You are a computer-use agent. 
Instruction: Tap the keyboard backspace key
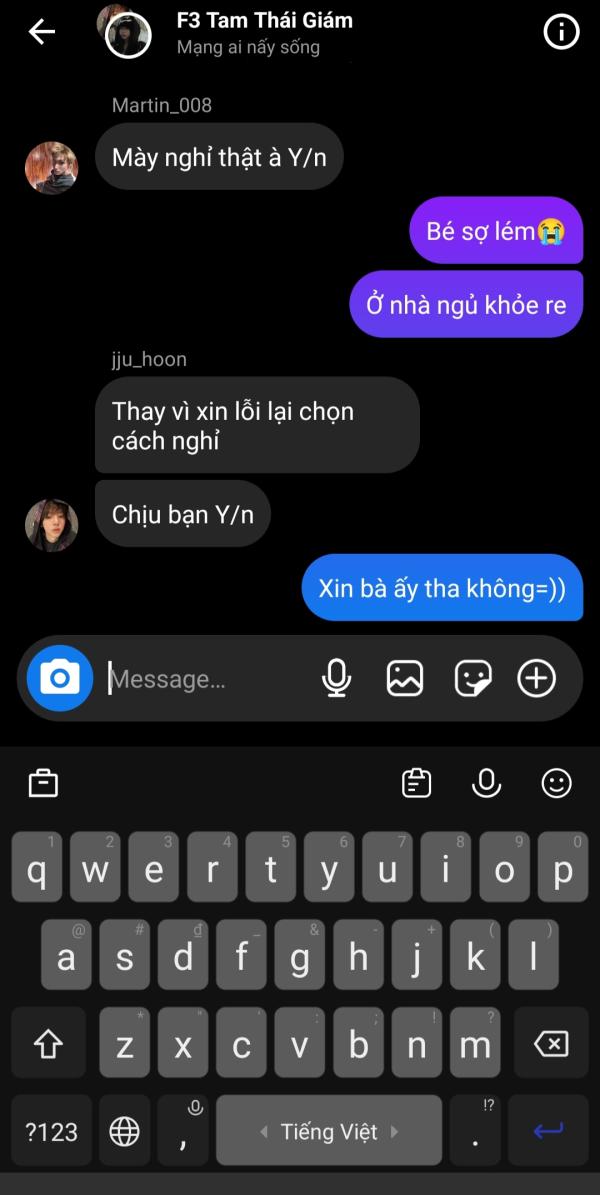[x=550, y=1045]
